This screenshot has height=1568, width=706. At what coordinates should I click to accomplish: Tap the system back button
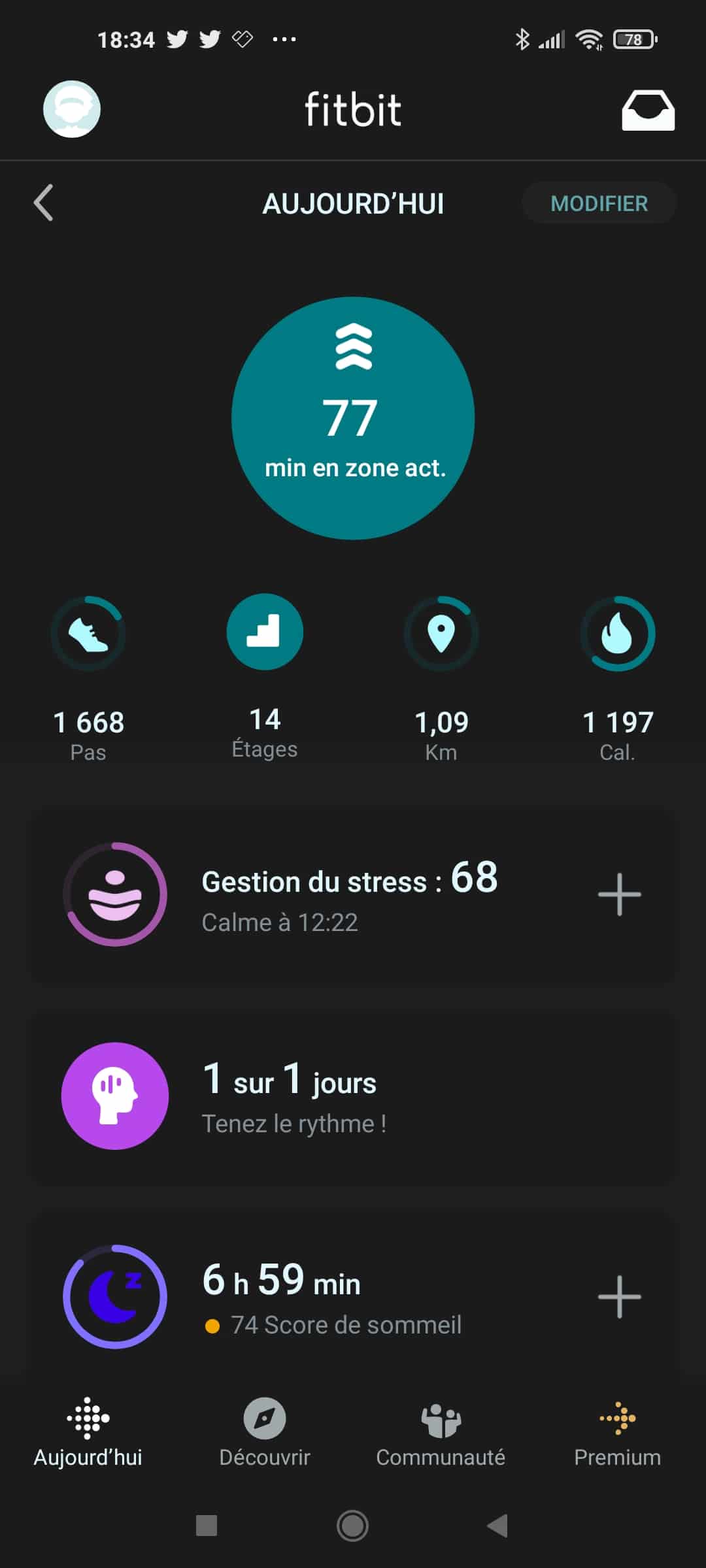tap(497, 1526)
